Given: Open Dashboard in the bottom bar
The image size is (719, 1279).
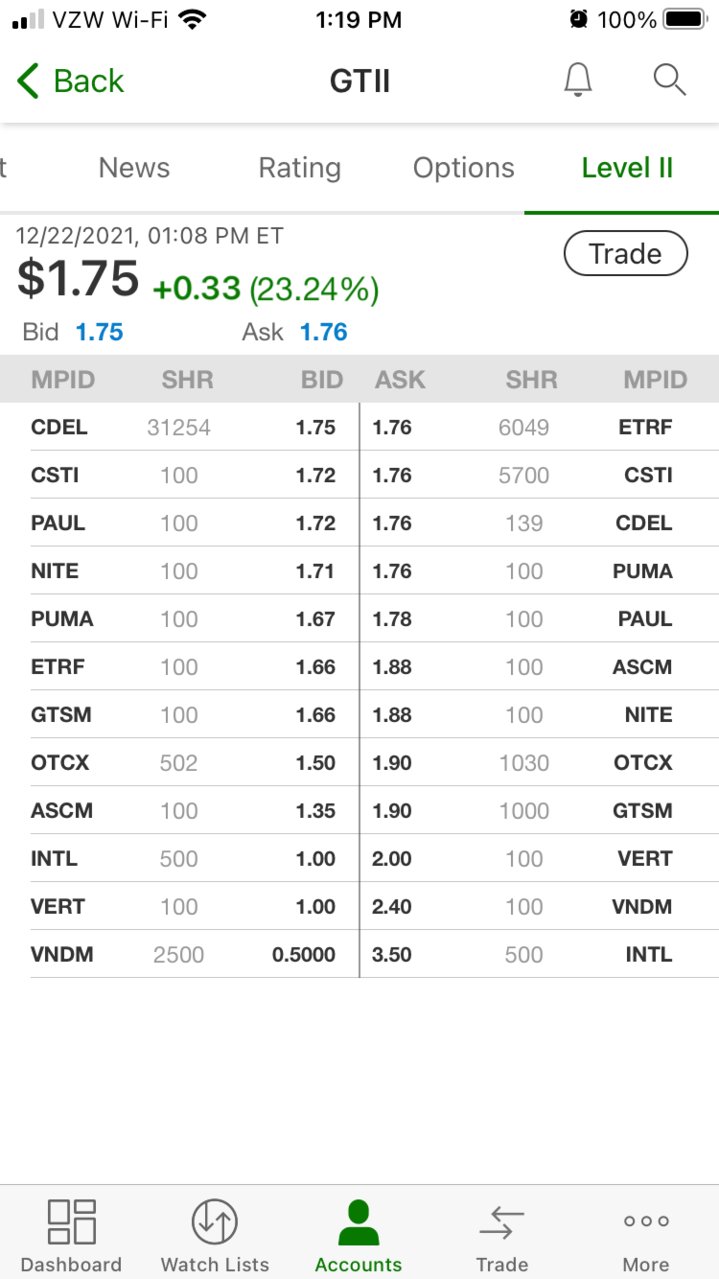Looking at the screenshot, I should (x=71, y=1234).
